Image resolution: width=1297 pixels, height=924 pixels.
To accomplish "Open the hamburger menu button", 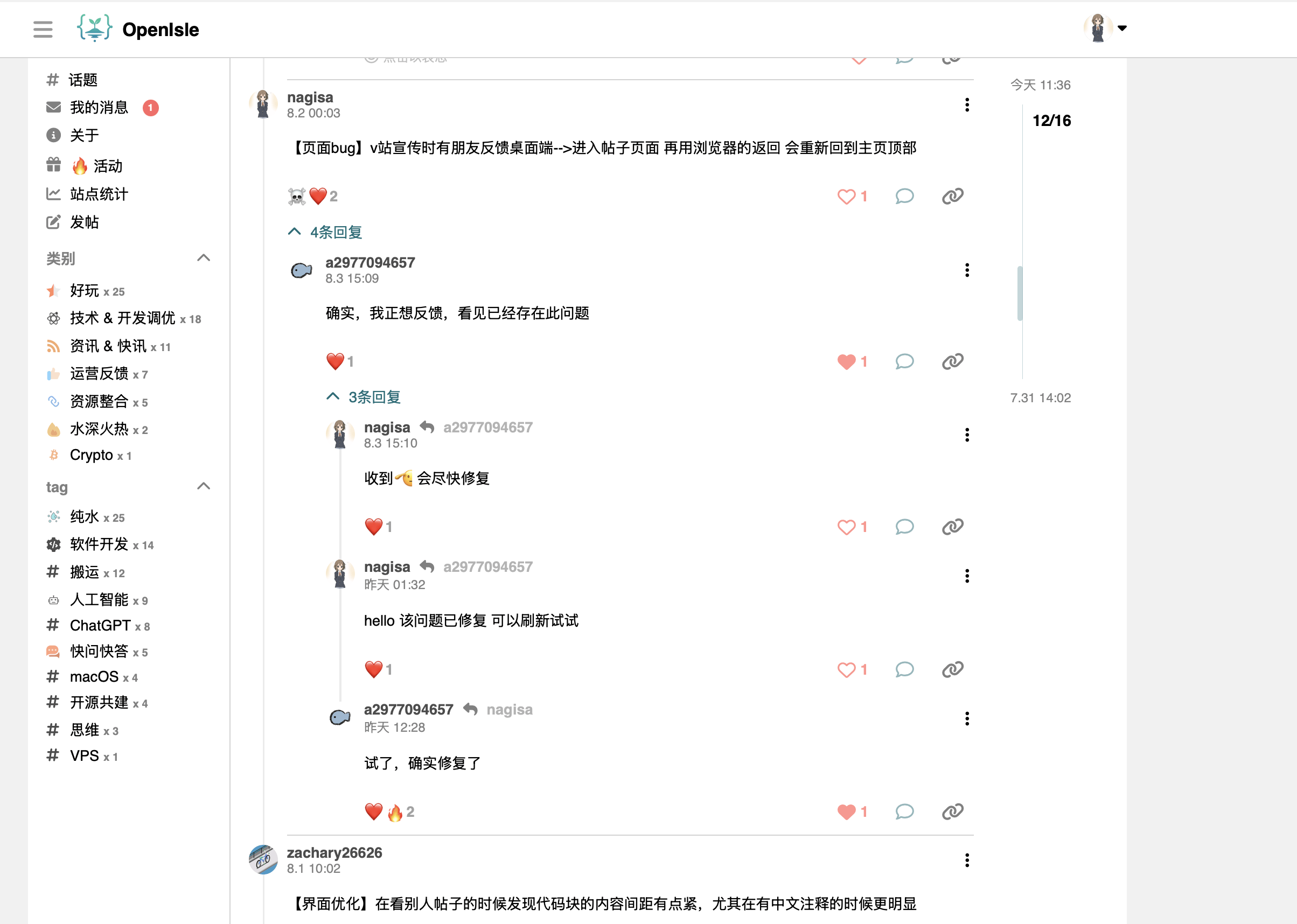I will point(43,29).
